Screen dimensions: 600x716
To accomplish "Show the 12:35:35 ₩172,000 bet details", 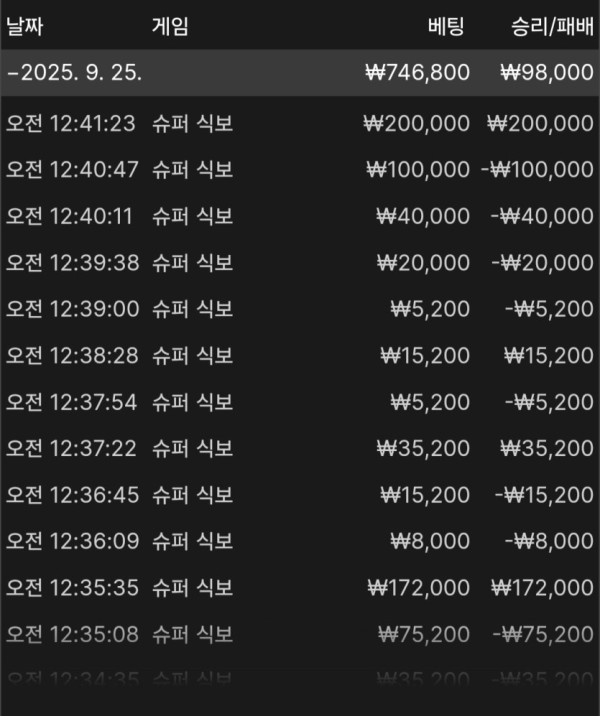I will pos(300,588).
